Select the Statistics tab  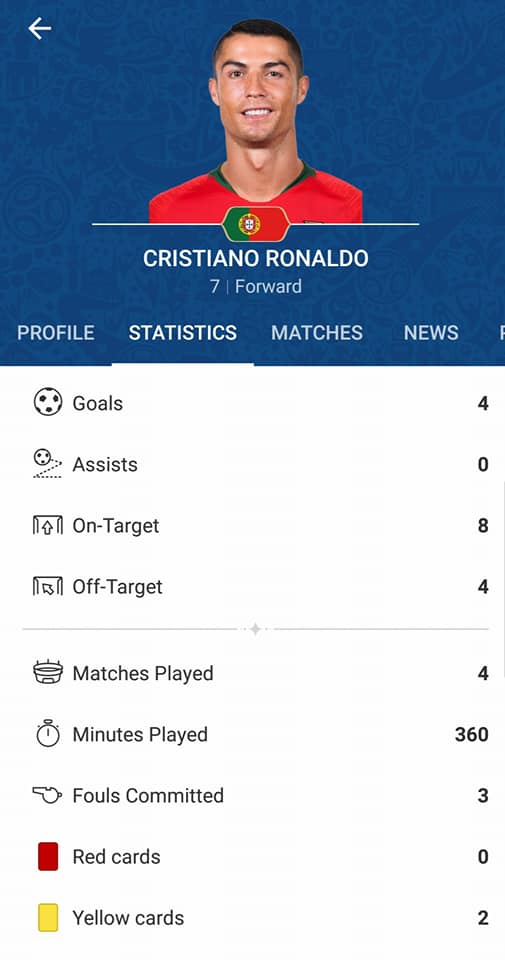point(182,332)
